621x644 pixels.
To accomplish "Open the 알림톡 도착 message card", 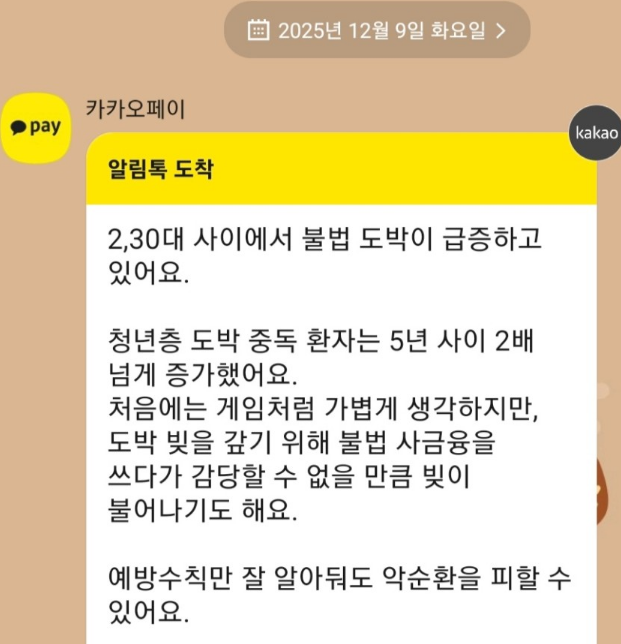I will (x=341, y=400).
